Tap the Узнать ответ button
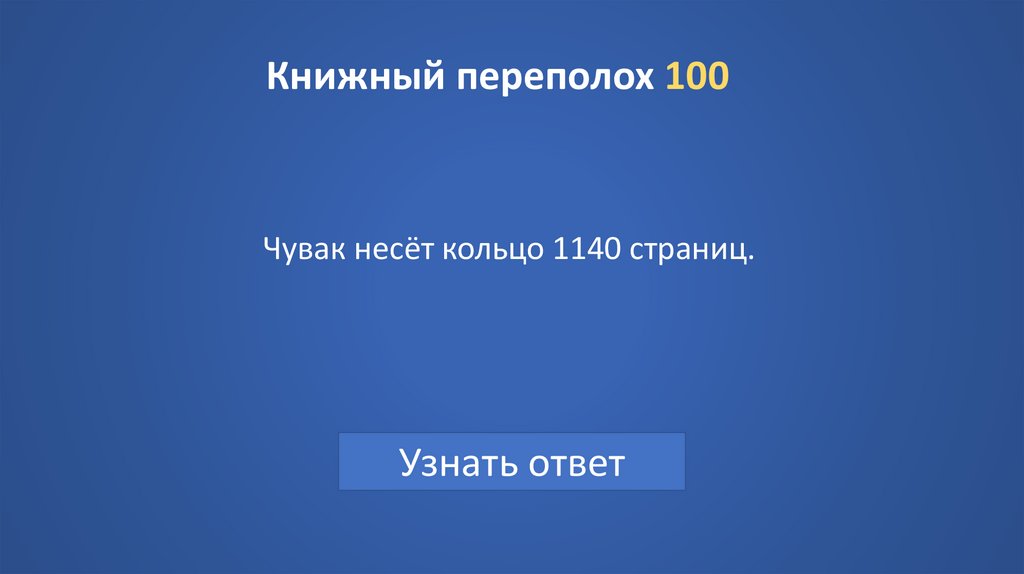1024x574 pixels. pos(511,462)
